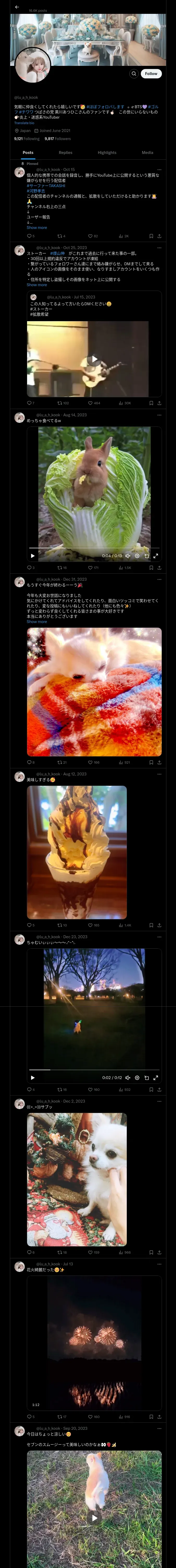Viewport: 176px width, 1568px height.
Task: Play the Aug 14, 2023 rabbit video
Action: (33, 556)
